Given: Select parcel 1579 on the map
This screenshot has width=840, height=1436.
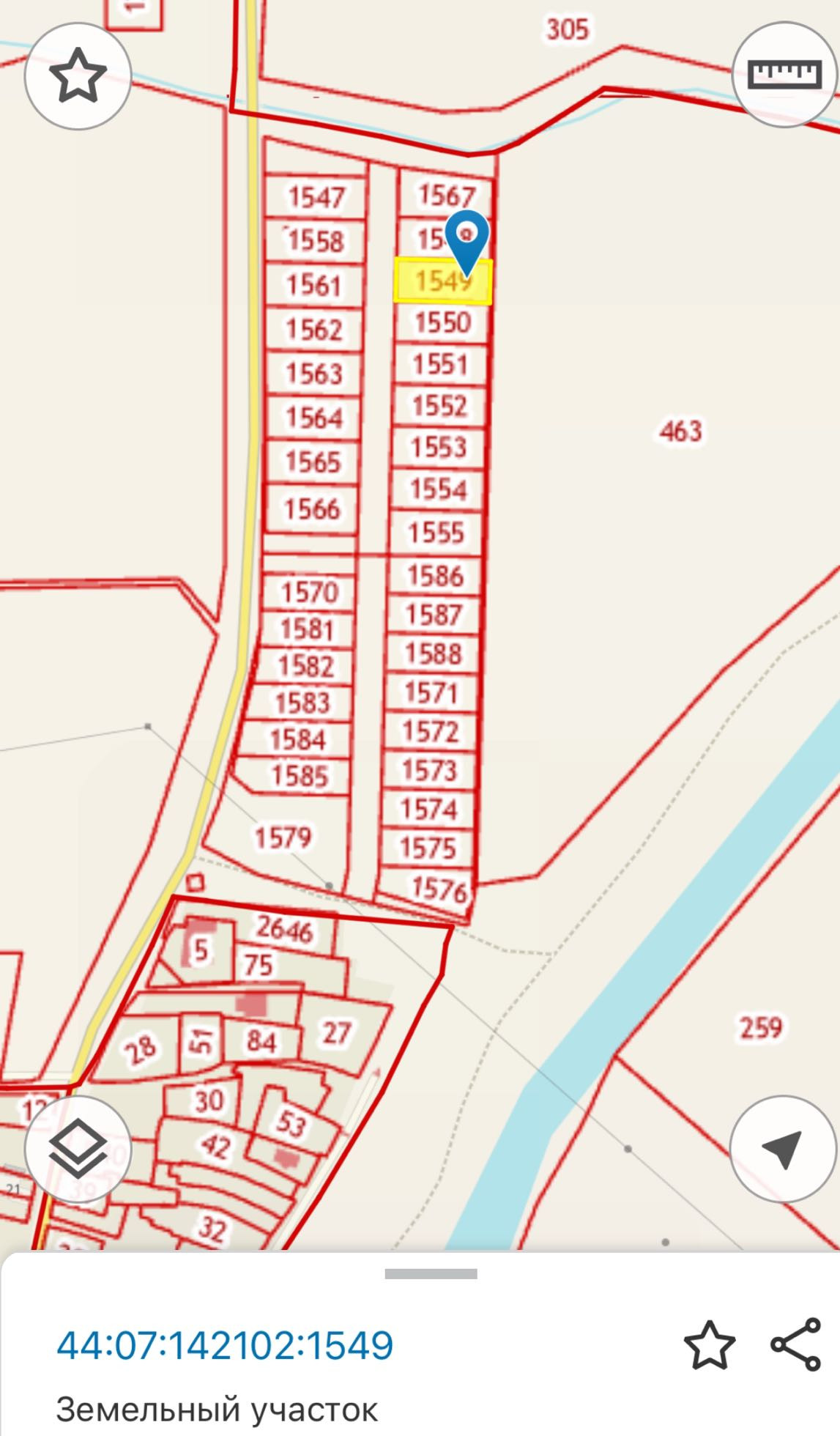Looking at the screenshot, I should pos(283,837).
